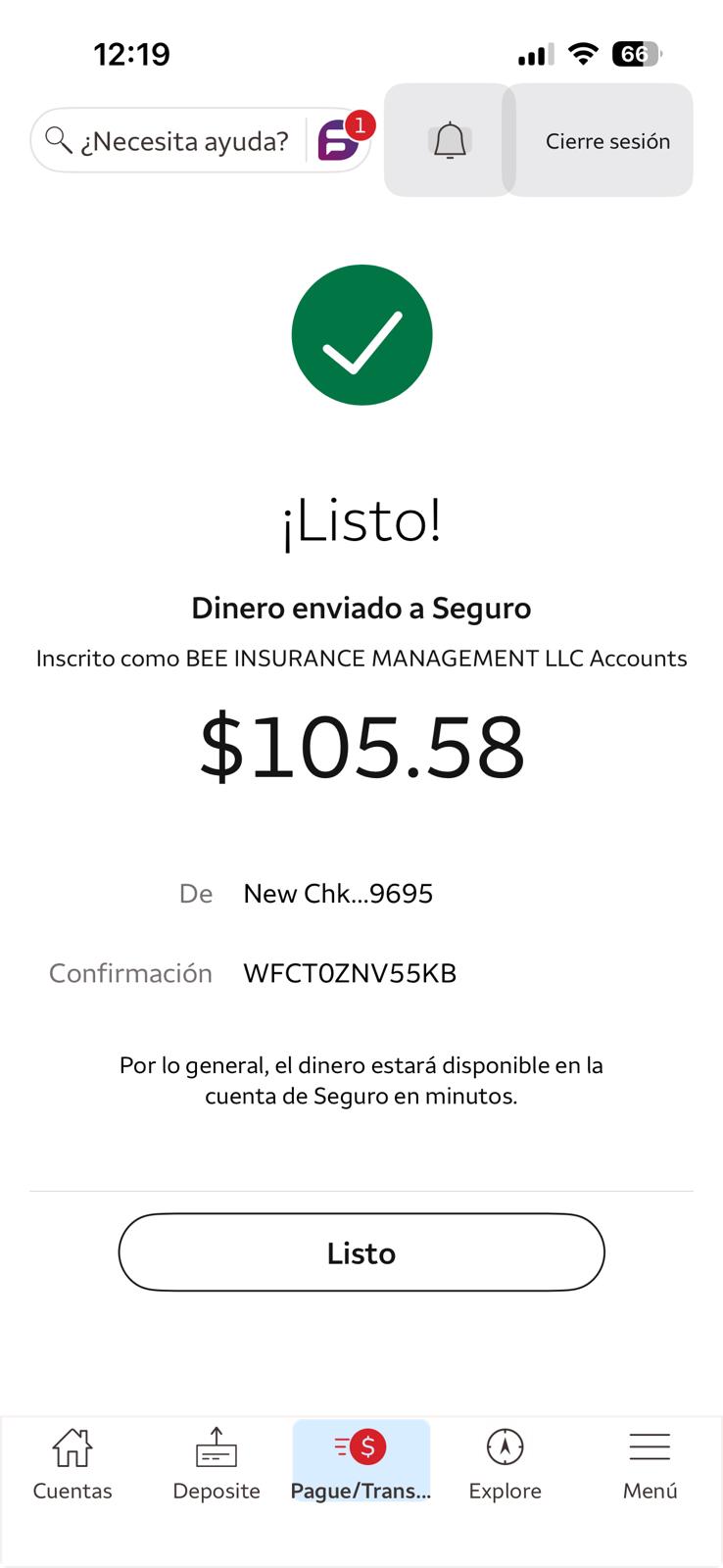723x1568 pixels.
Task: Open the notifications bell
Action: (450, 141)
